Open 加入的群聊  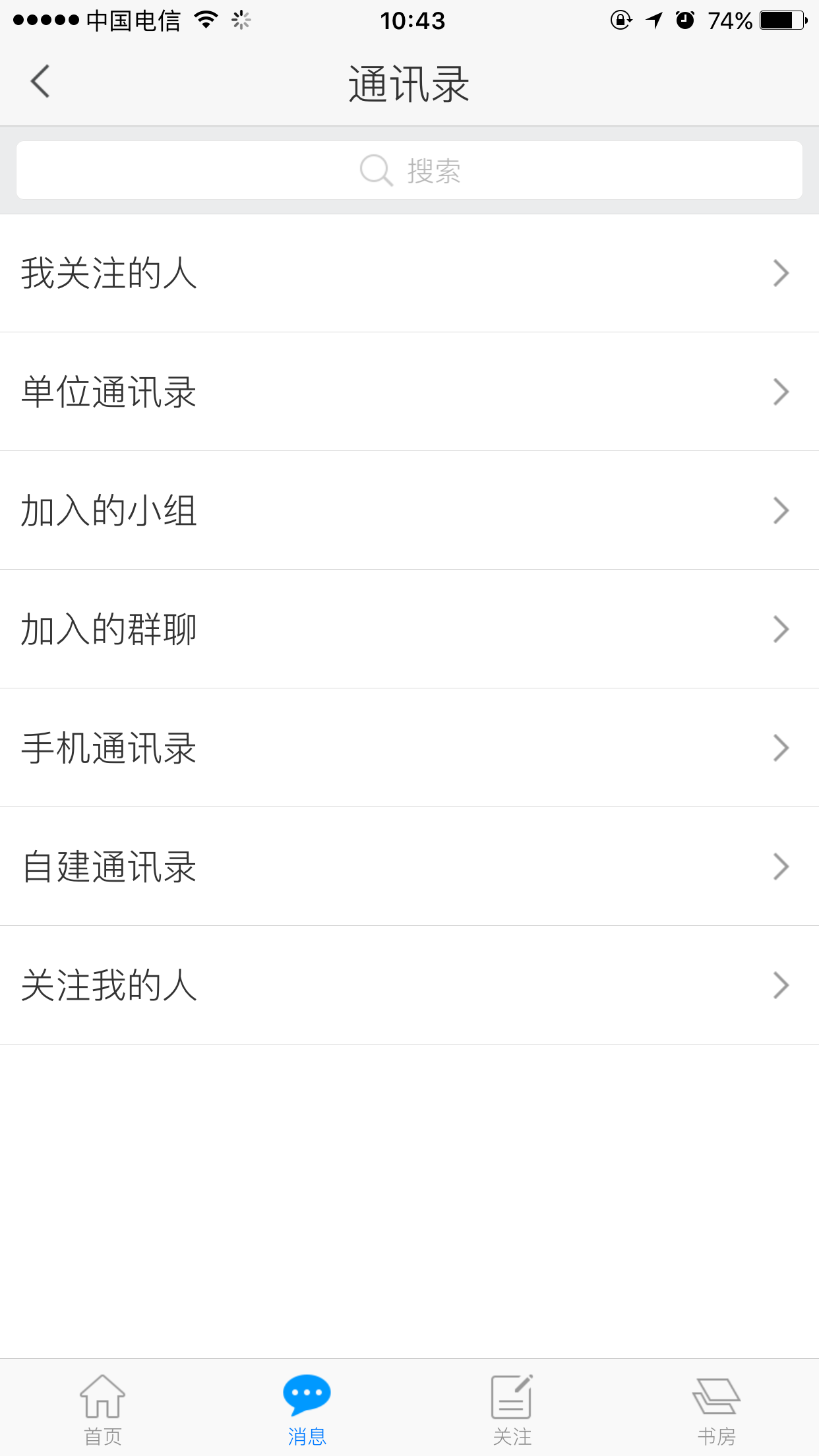[409, 629]
